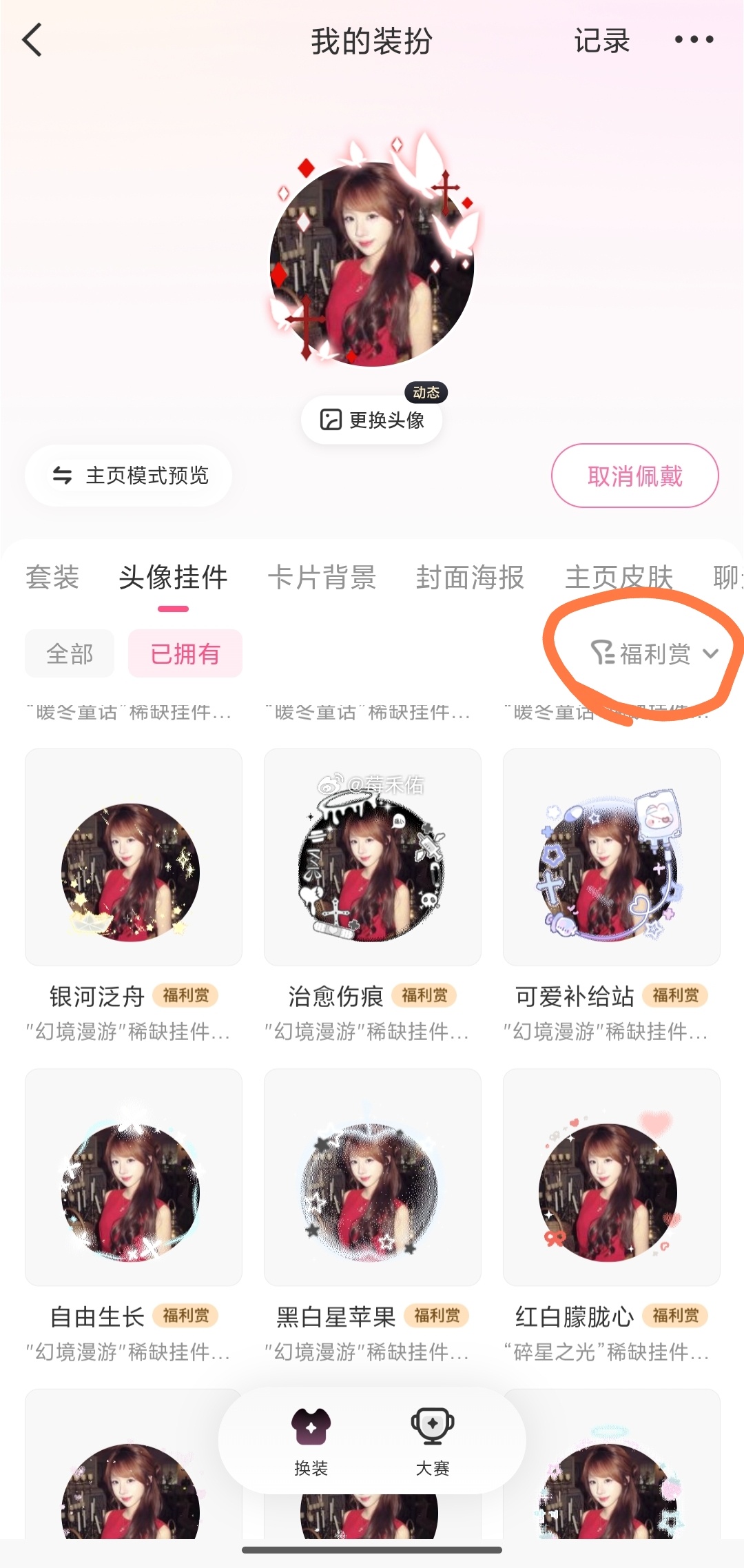Select the 全部 filter chip
The height and width of the screenshot is (1568, 744).
pyautogui.click(x=70, y=653)
